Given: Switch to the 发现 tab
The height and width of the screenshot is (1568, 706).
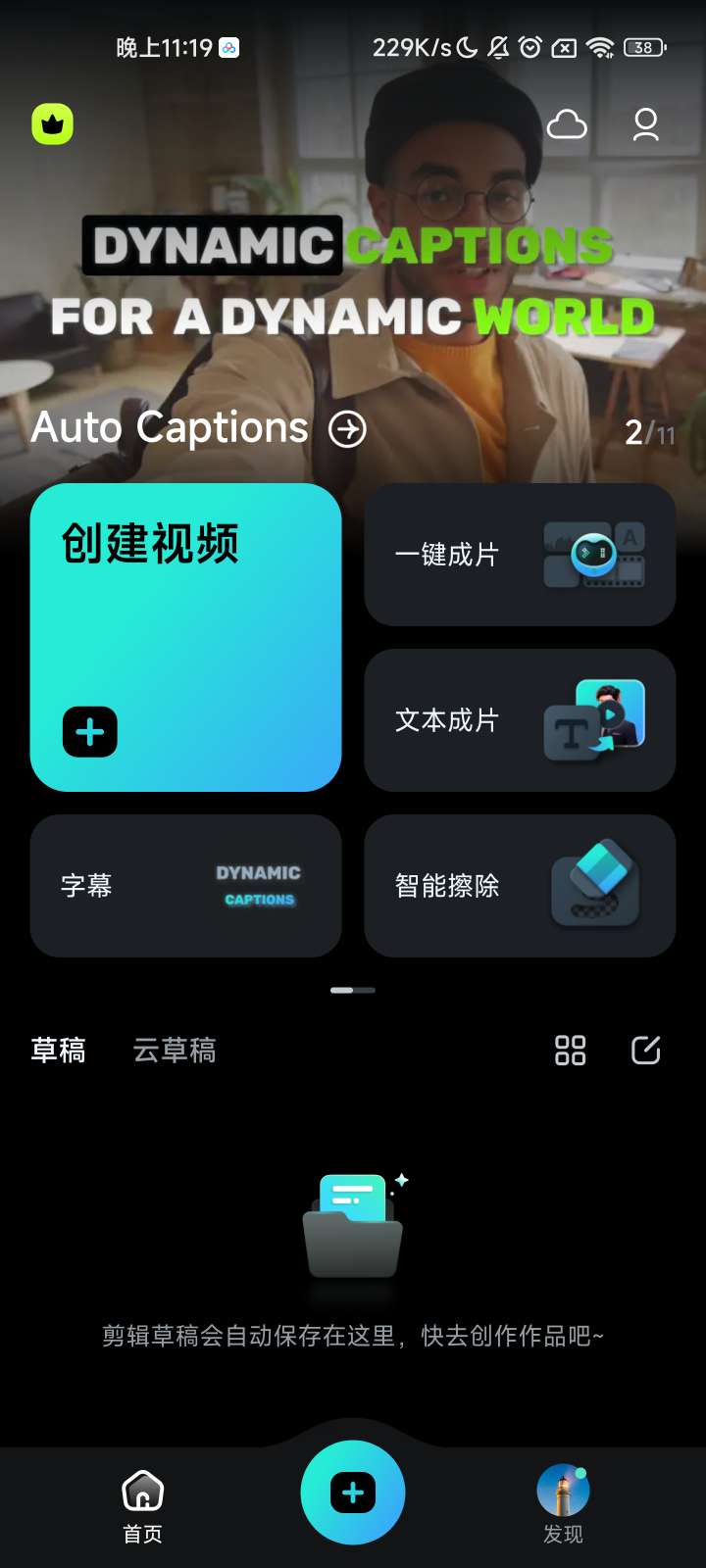Looking at the screenshot, I should pos(563,1506).
